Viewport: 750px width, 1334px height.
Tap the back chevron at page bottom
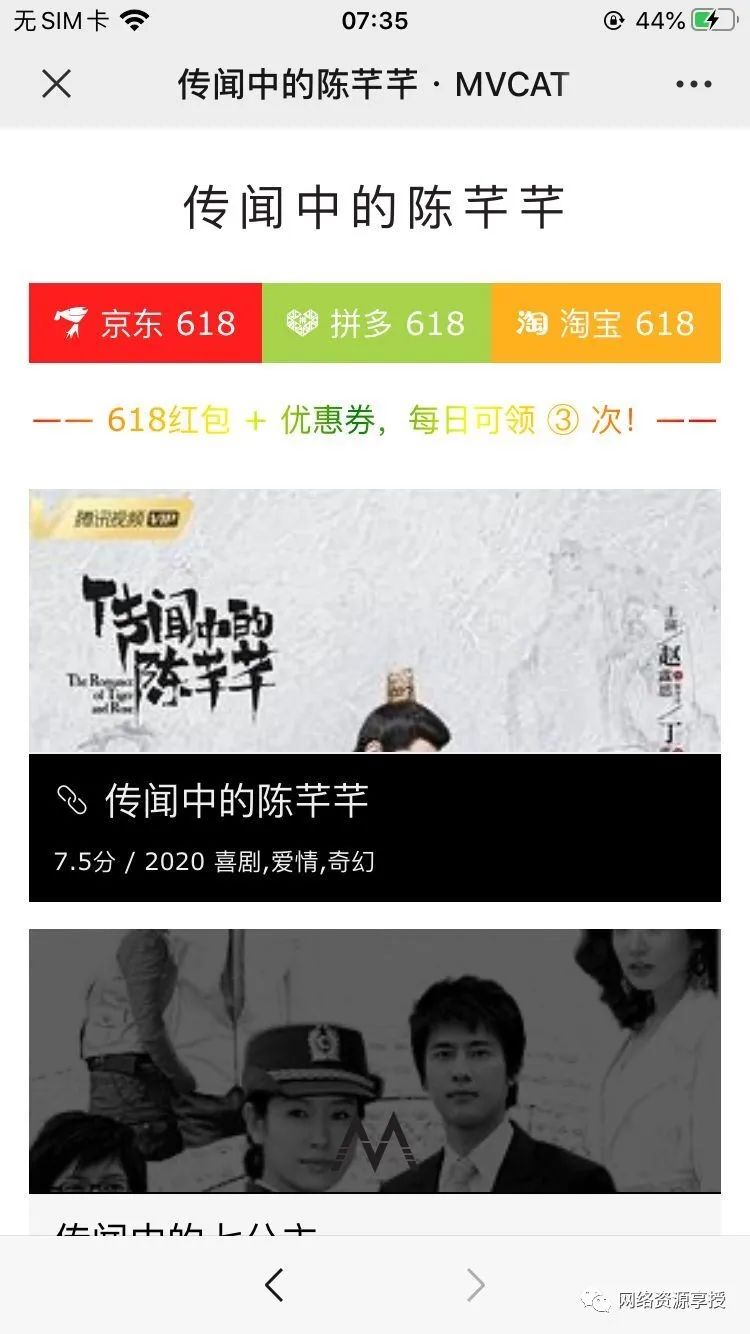[274, 1285]
